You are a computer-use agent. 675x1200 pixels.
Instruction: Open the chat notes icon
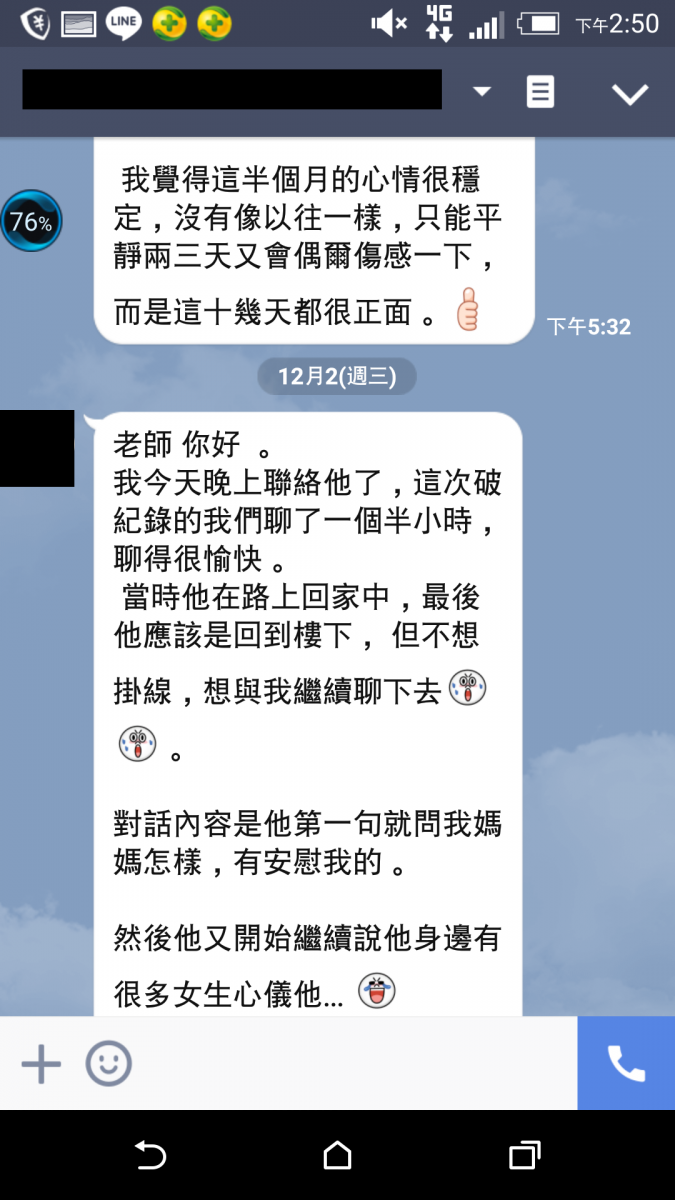coord(540,92)
